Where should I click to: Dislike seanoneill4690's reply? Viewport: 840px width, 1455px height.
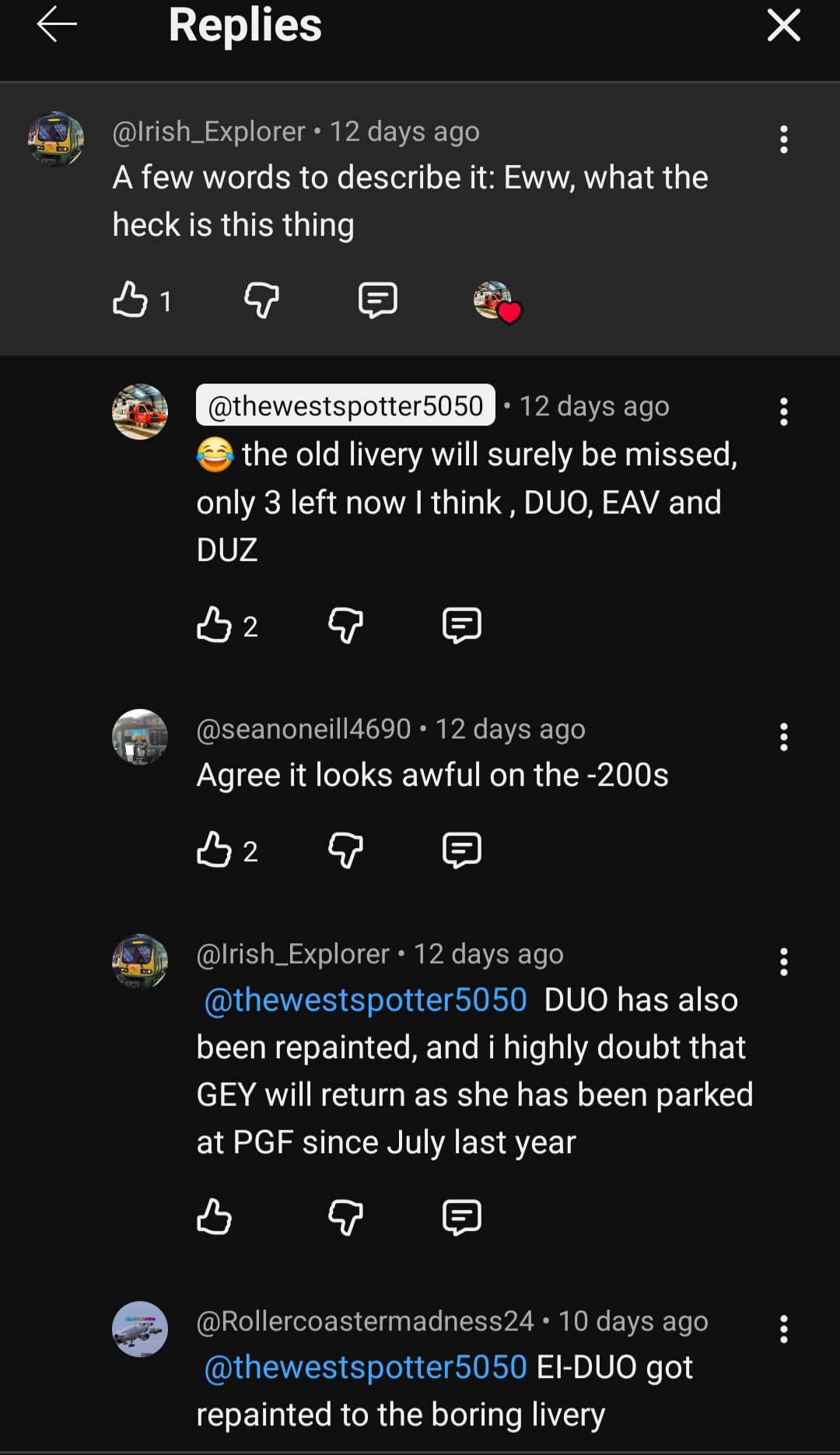point(345,850)
